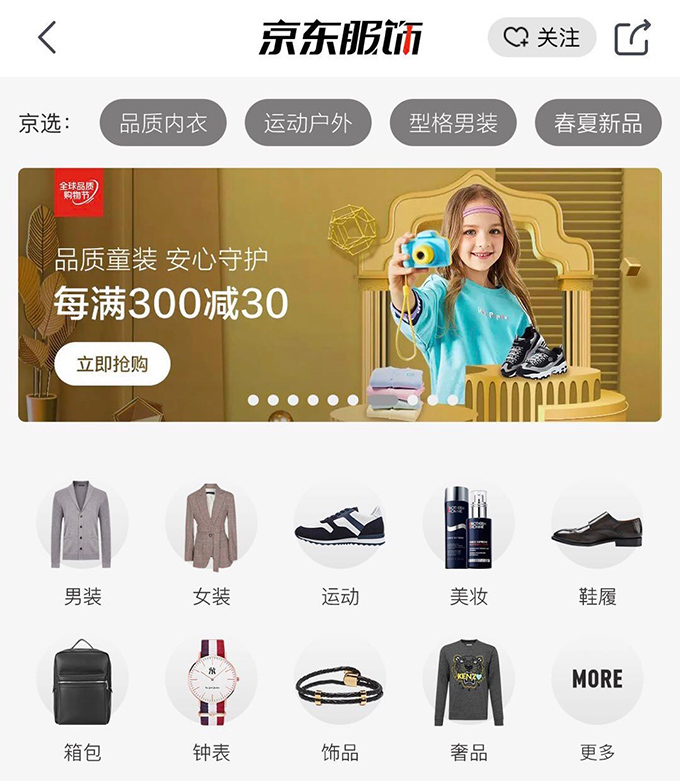Tap 立即抢购 on the banner
680x781 pixels.
coord(112,364)
